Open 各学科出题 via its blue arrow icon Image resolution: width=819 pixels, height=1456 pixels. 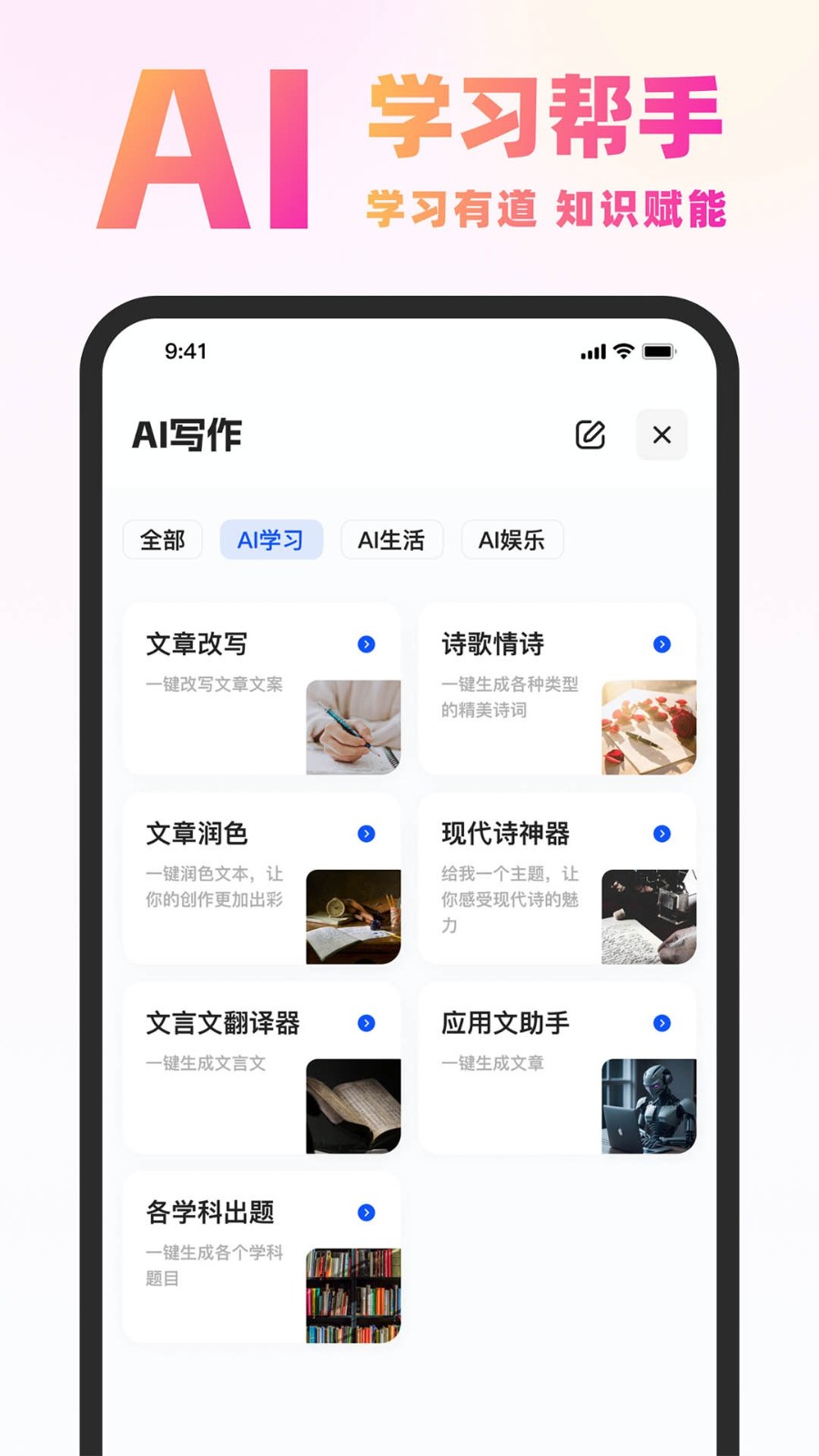(367, 1212)
